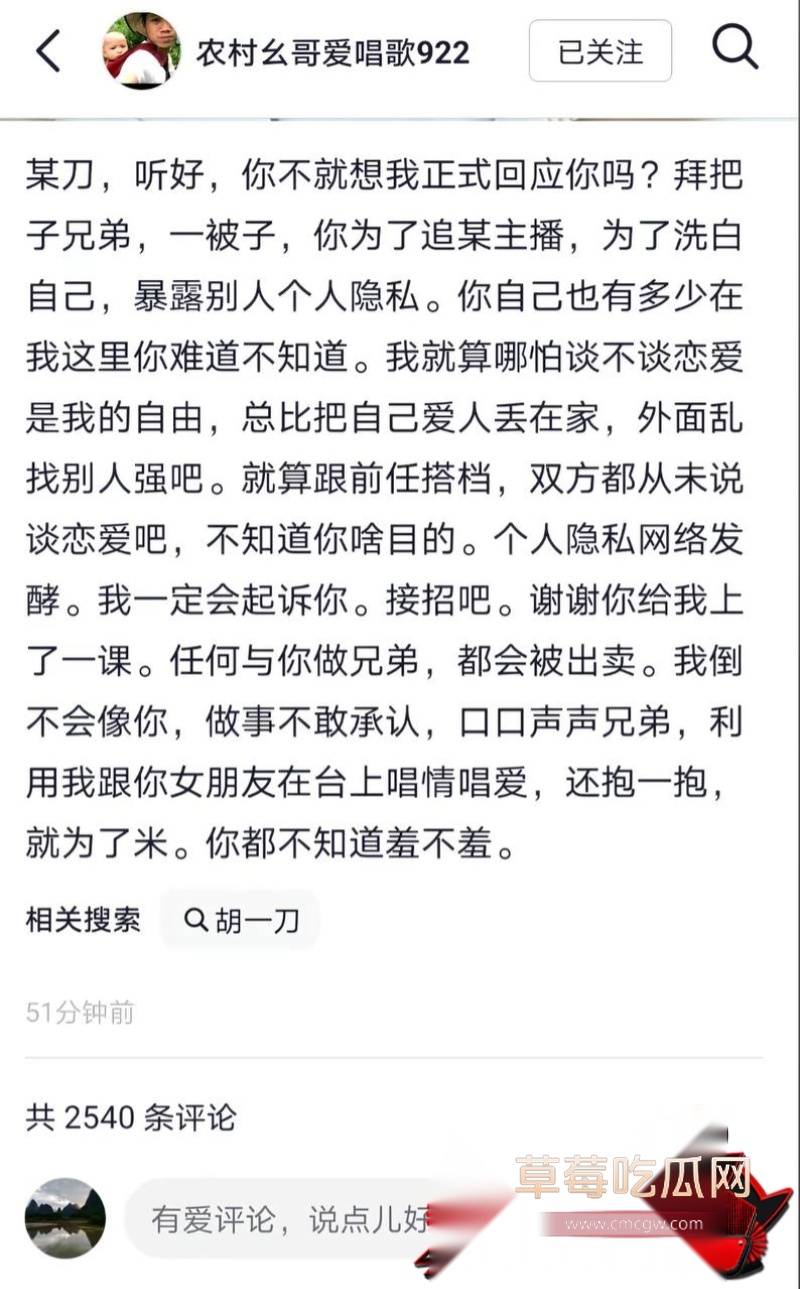Screen dimensions: 800x1289
Task: Open 农村幺哥爱唱歌922 profile avatar
Action: pos(142,50)
